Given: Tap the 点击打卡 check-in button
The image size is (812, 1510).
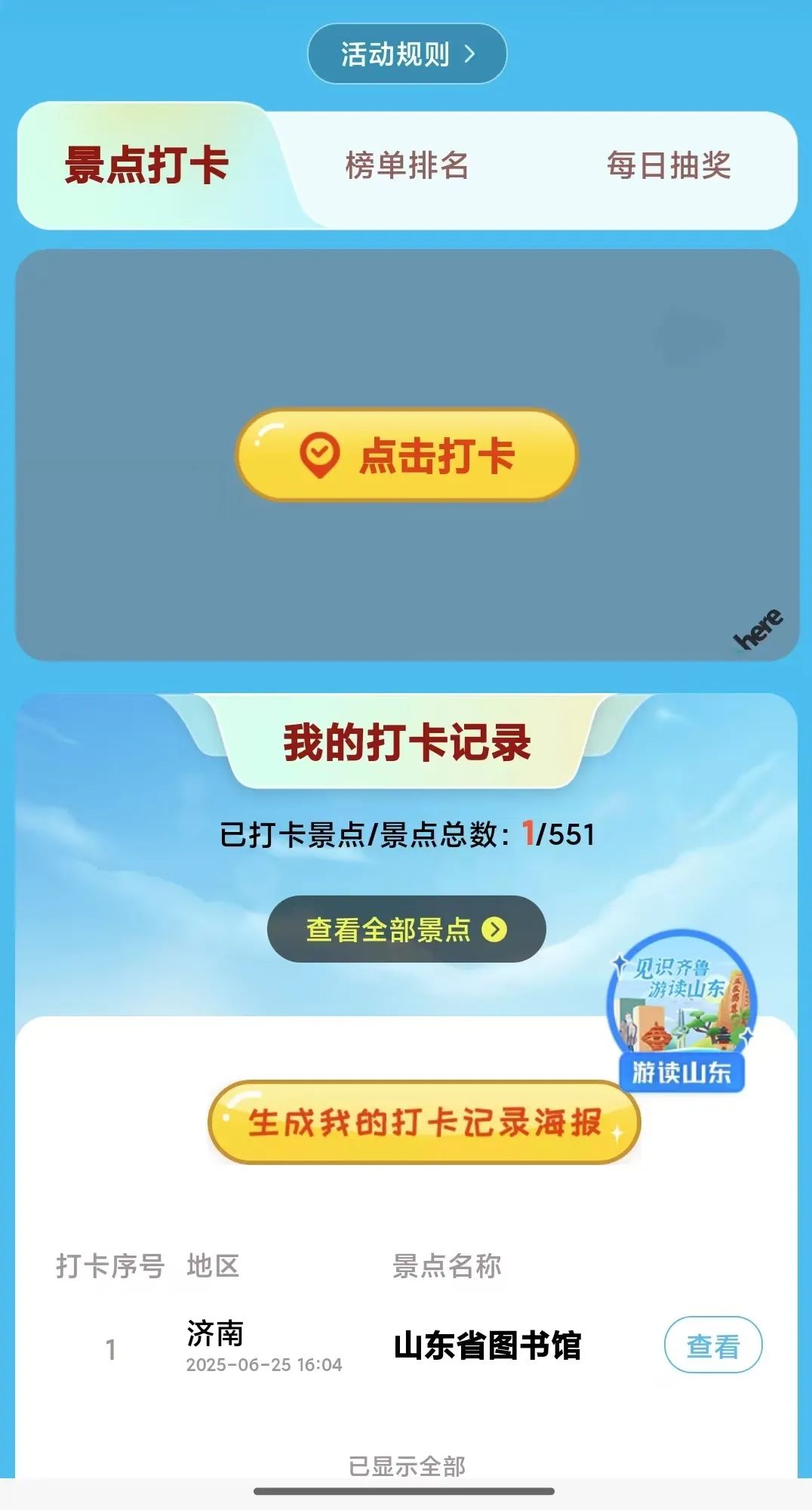Looking at the screenshot, I should pos(407,455).
